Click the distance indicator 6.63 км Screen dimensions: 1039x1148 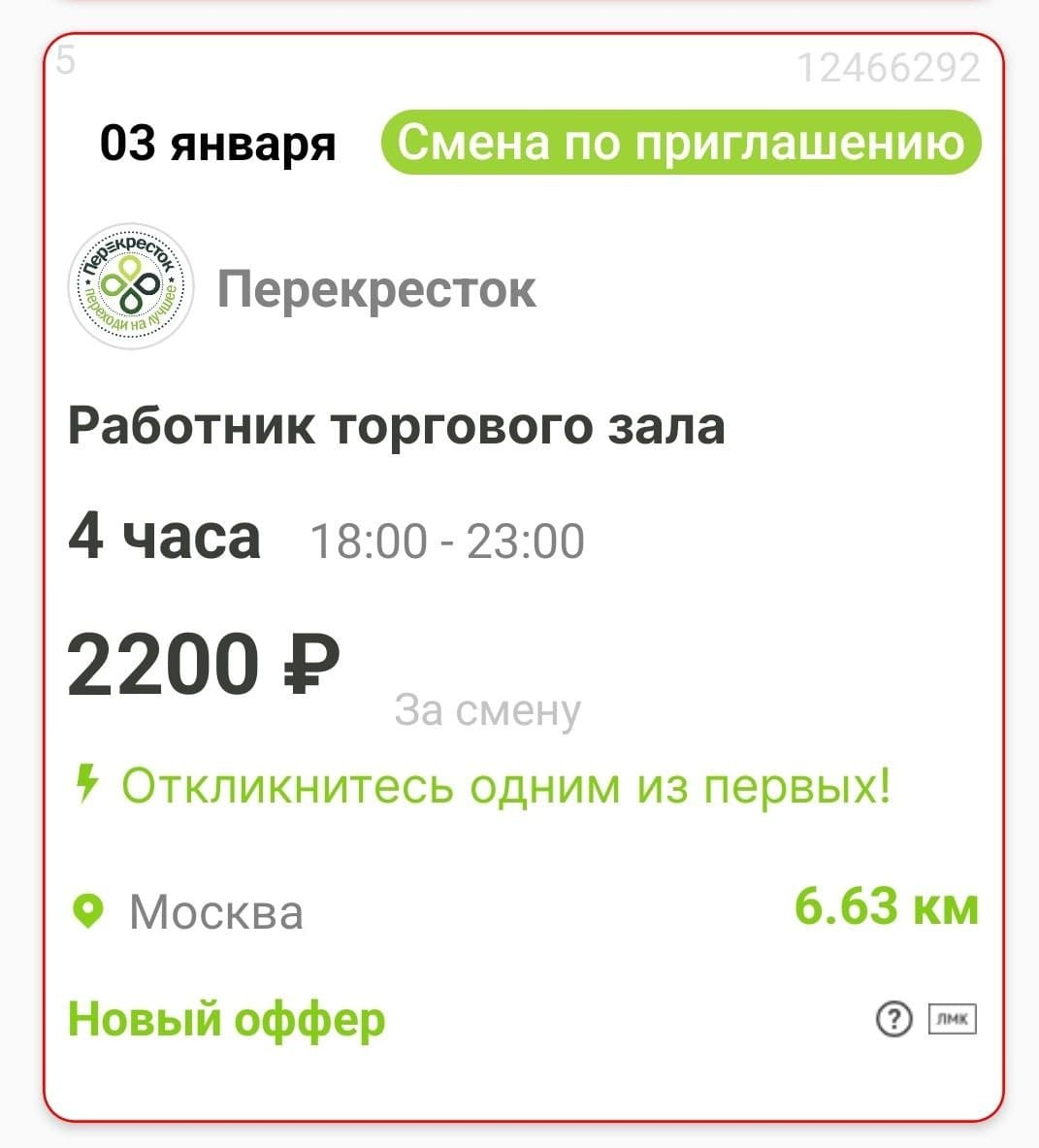(x=888, y=908)
